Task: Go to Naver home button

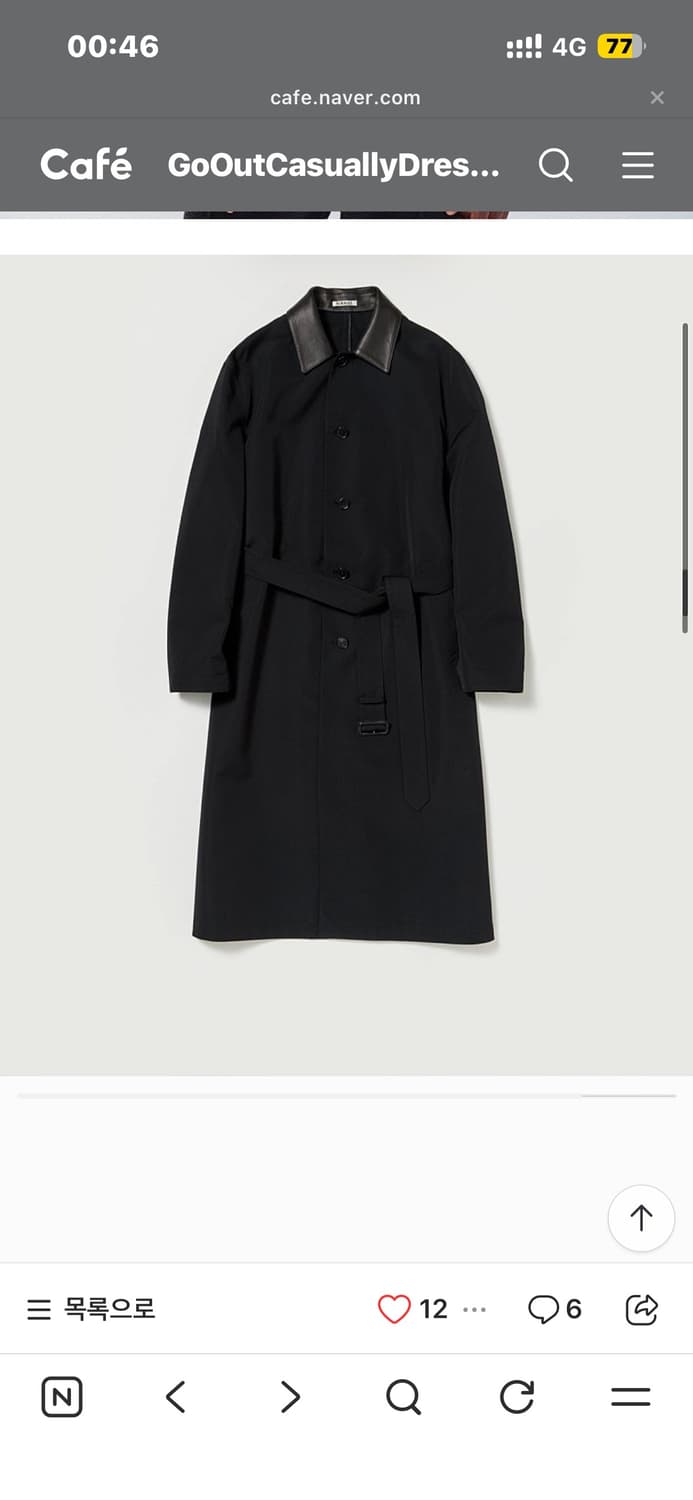Action: pos(62,1397)
